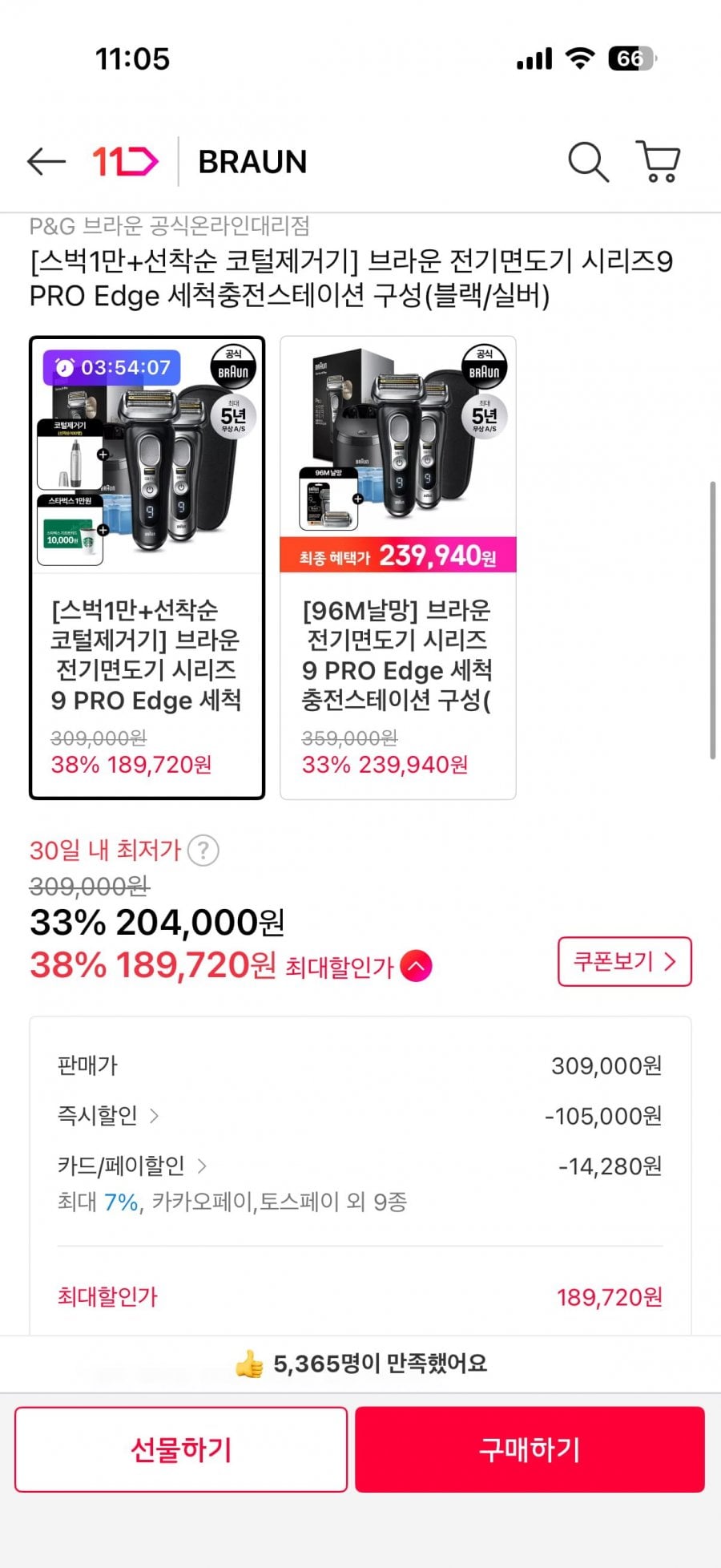Image resolution: width=721 pixels, height=1568 pixels.
Task: Select the 96M날망 product option card
Action: click(x=398, y=568)
